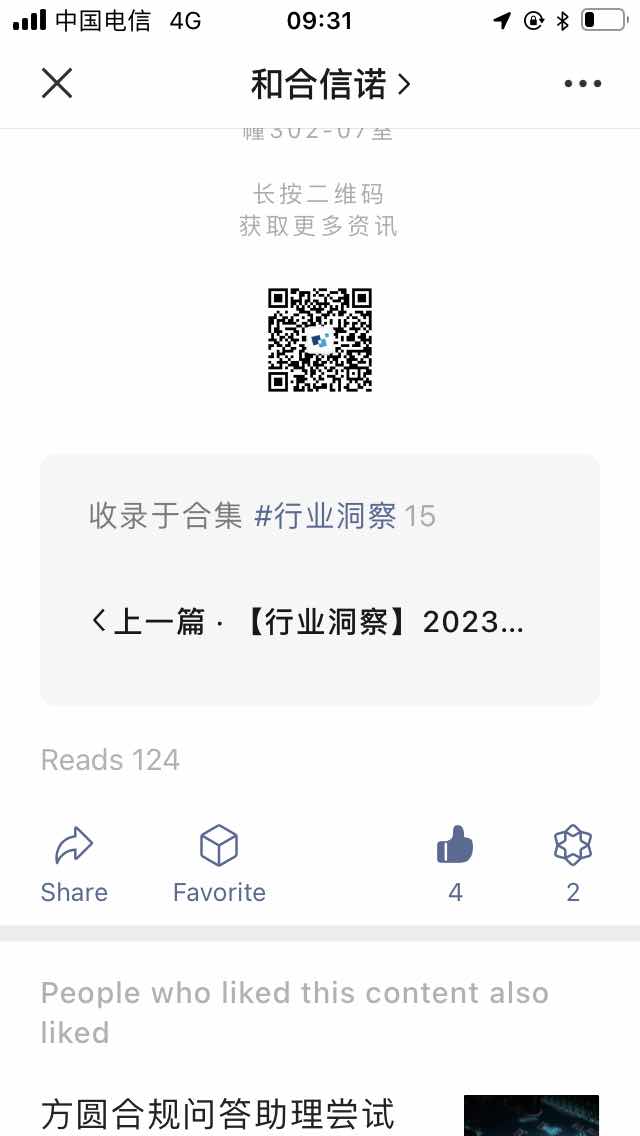The width and height of the screenshot is (640, 1136).
Task: Like this article with the thumbs-up
Action: [455, 847]
